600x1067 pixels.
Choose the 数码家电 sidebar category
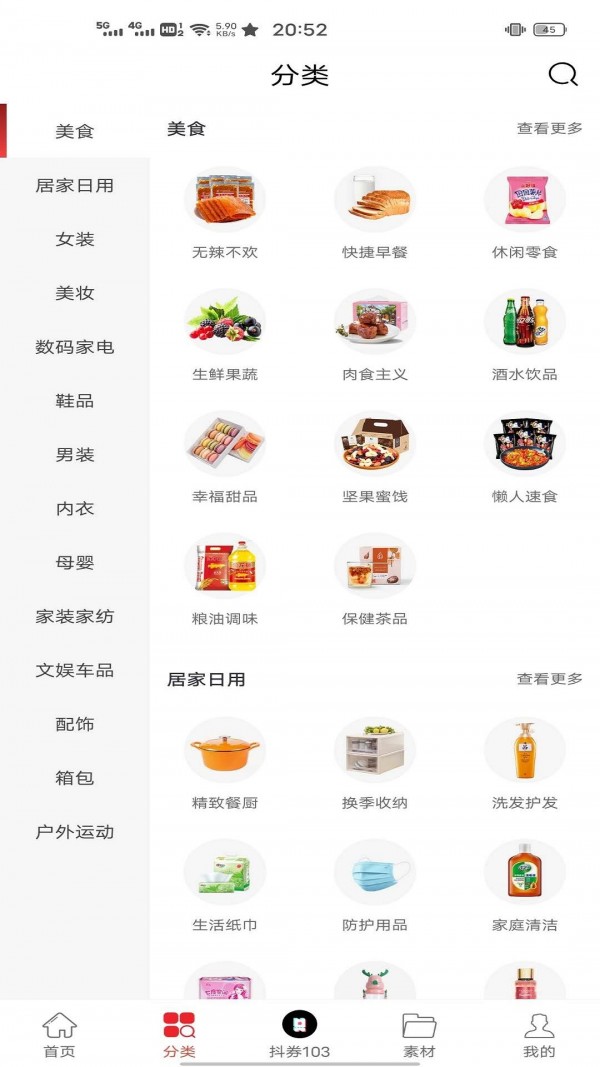[75, 347]
